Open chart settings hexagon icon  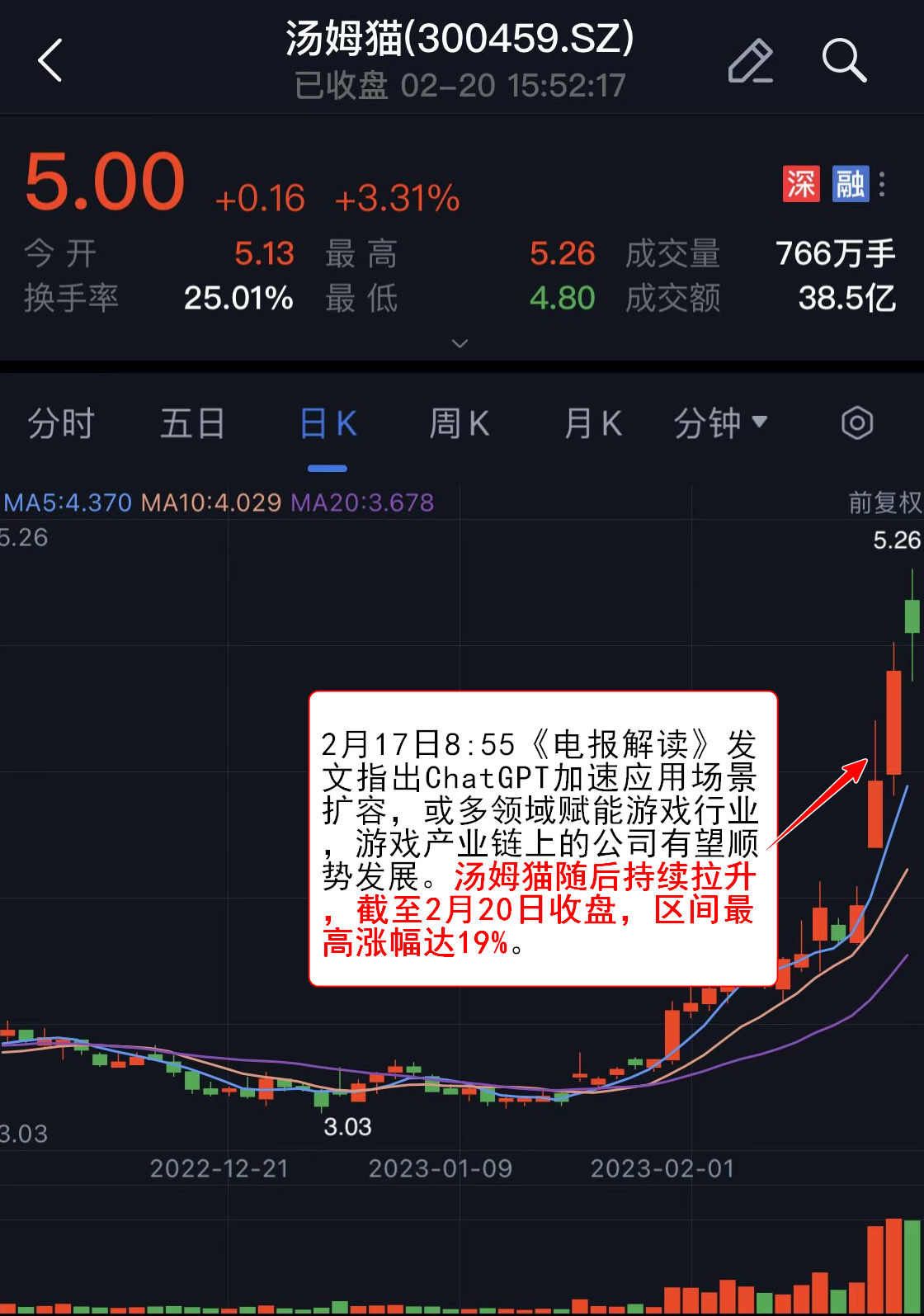pyautogui.click(x=857, y=423)
